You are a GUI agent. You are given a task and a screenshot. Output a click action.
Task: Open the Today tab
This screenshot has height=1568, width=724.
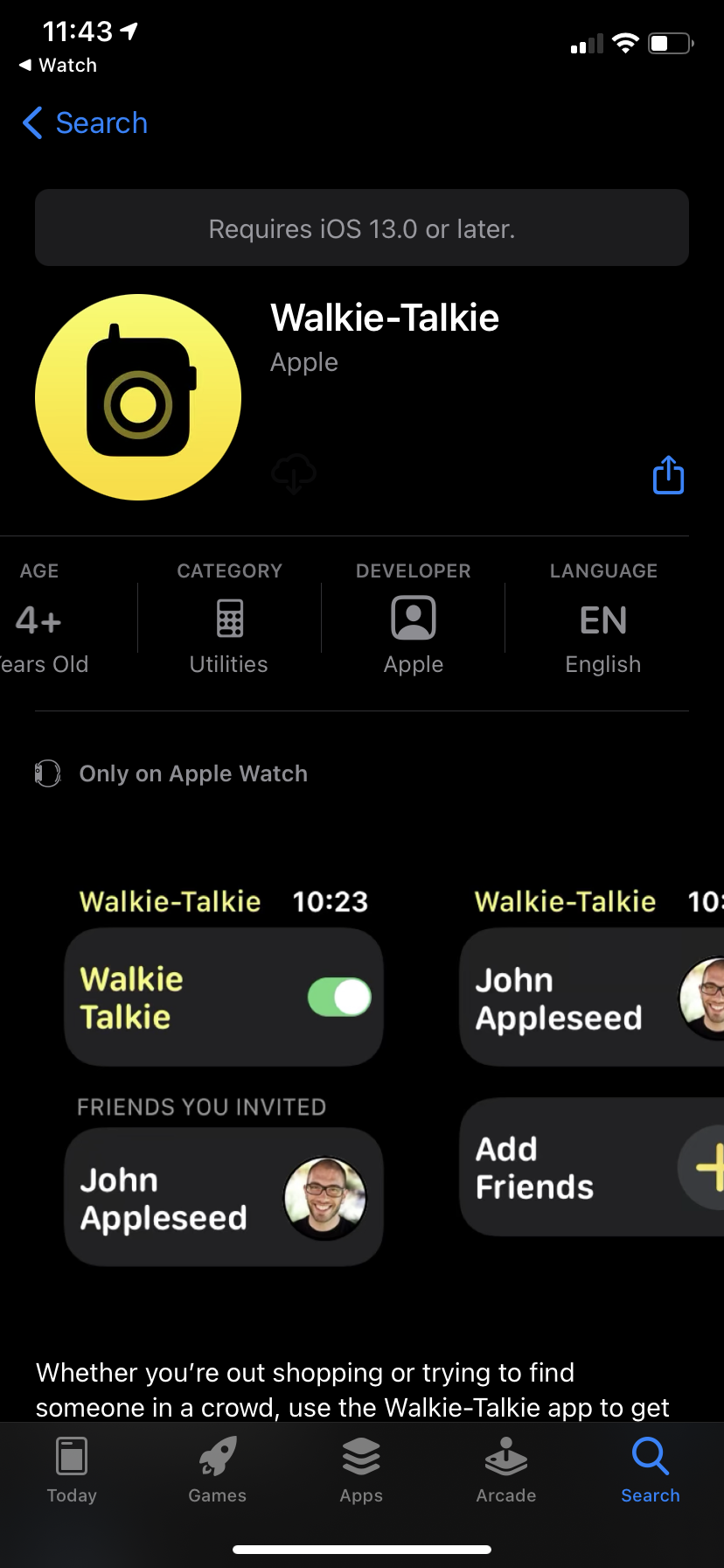coord(72,1470)
